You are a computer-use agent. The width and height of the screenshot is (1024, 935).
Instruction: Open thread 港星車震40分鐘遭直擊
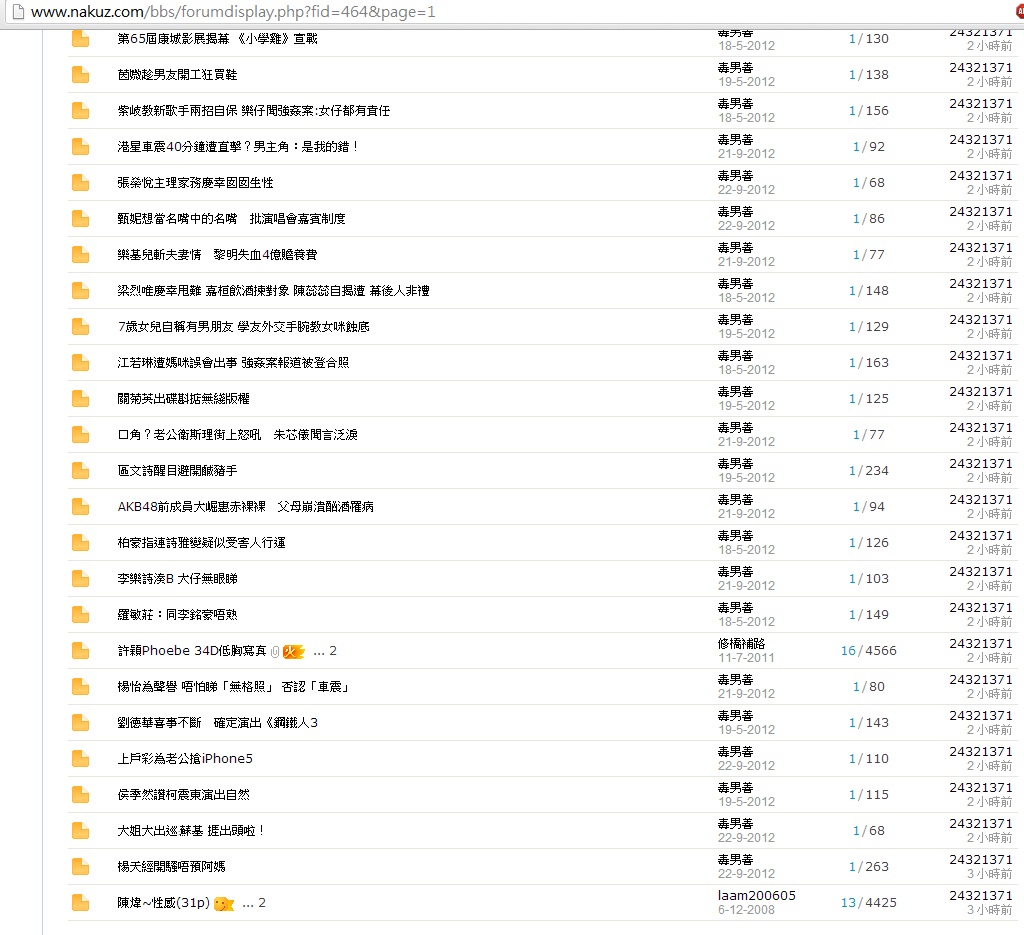click(237, 147)
